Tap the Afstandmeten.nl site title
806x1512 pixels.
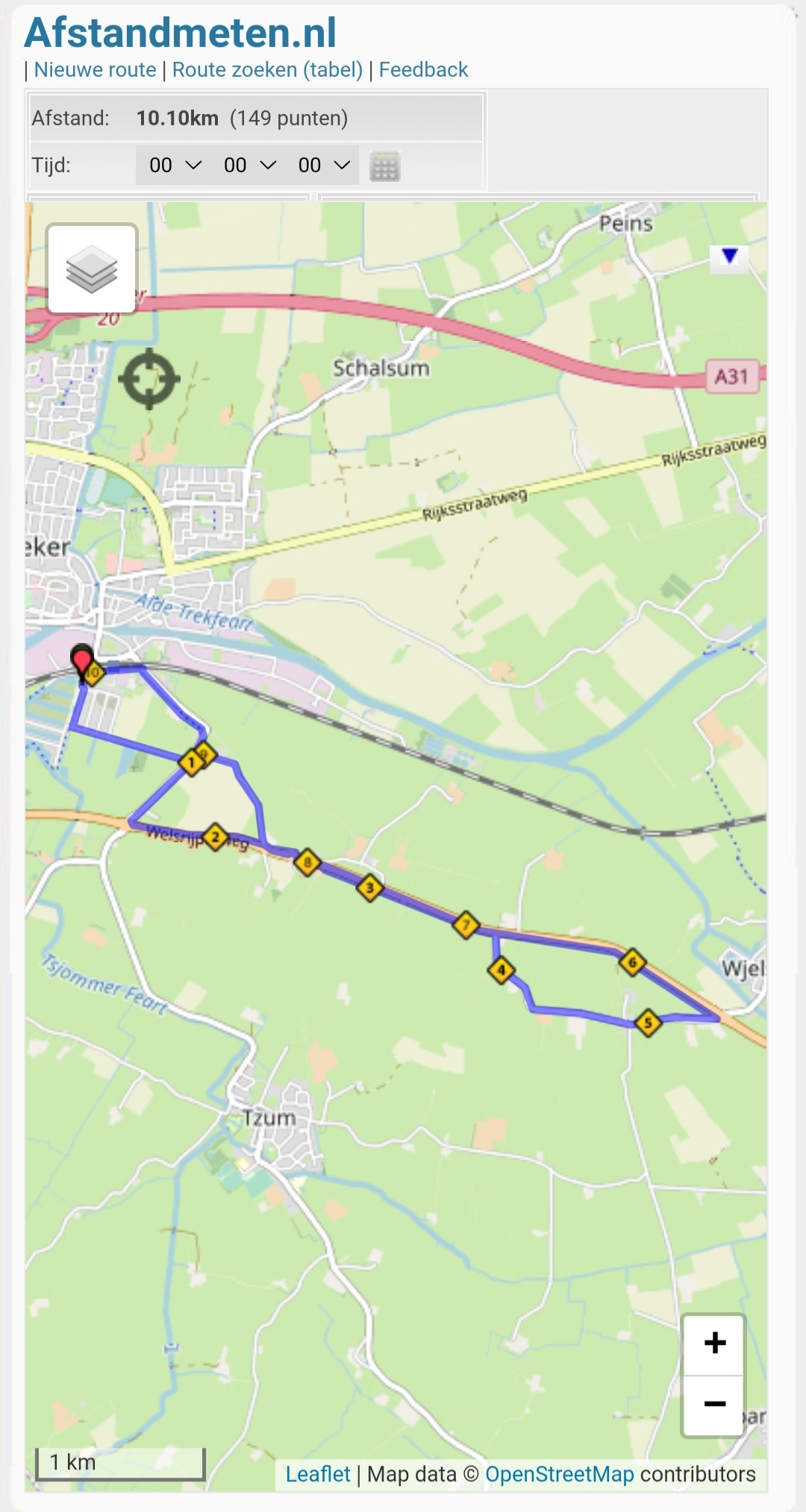(181, 33)
